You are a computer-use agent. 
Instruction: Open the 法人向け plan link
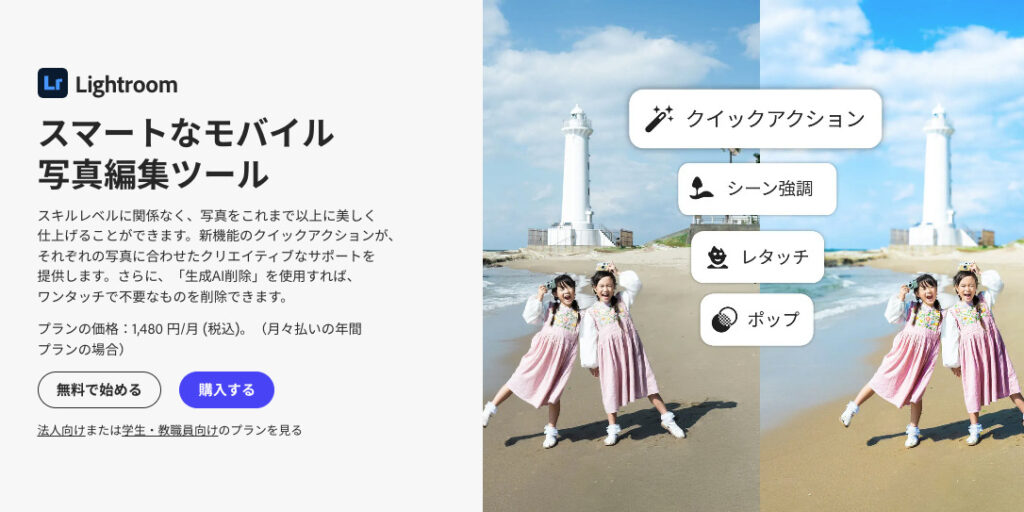pyautogui.click(x=58, y=430)
